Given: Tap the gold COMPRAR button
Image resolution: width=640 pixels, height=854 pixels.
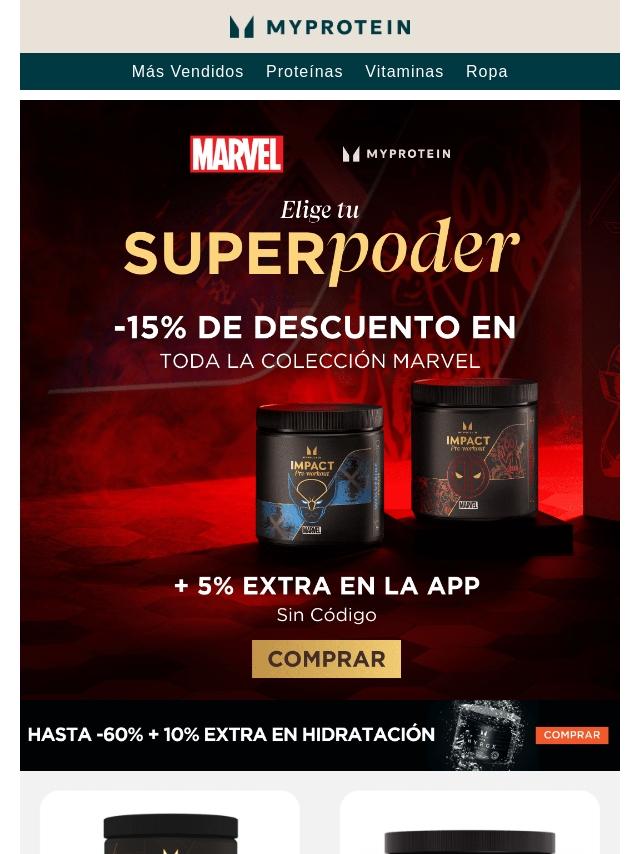Looking at the screenshot, I should pos(326,659).
